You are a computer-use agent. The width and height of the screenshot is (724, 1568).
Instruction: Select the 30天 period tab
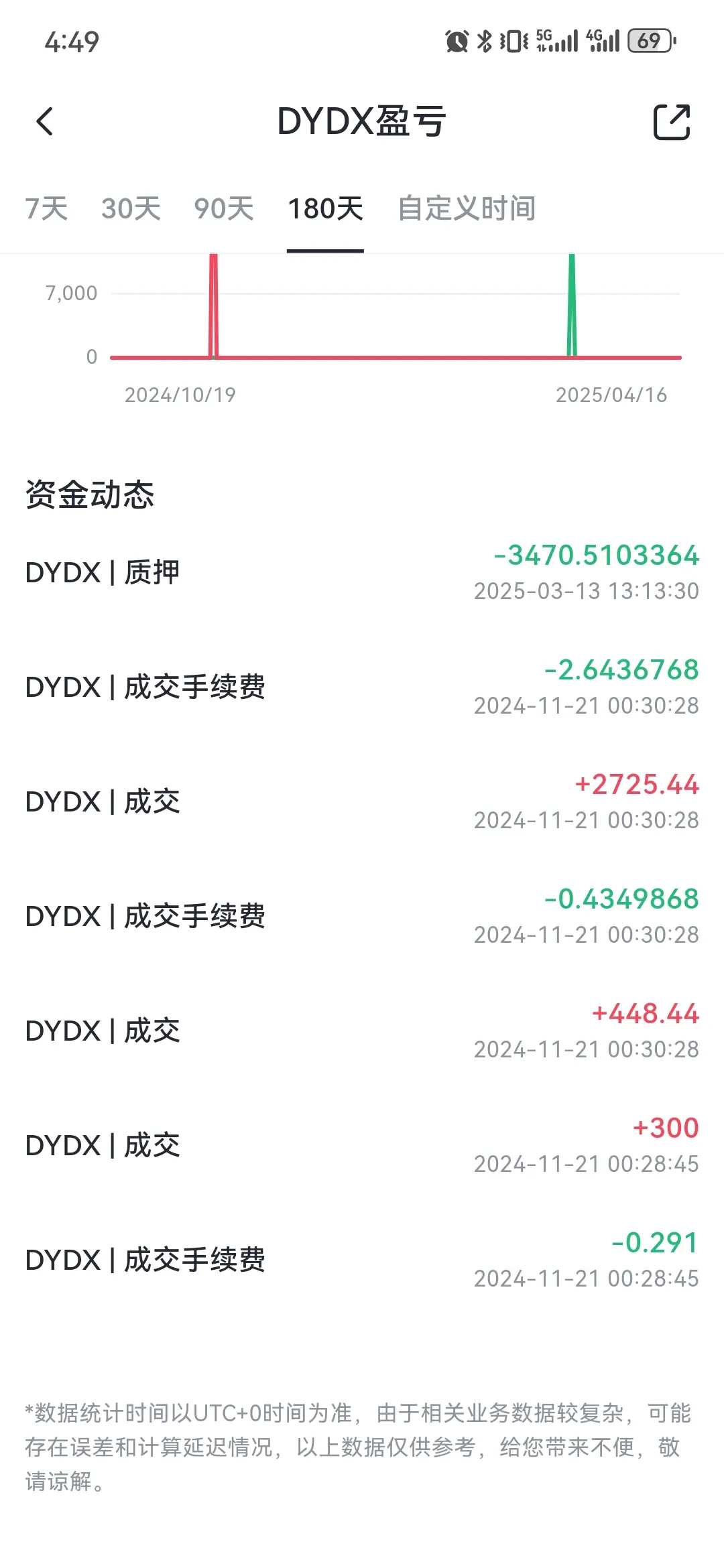(x=131, y=209)
